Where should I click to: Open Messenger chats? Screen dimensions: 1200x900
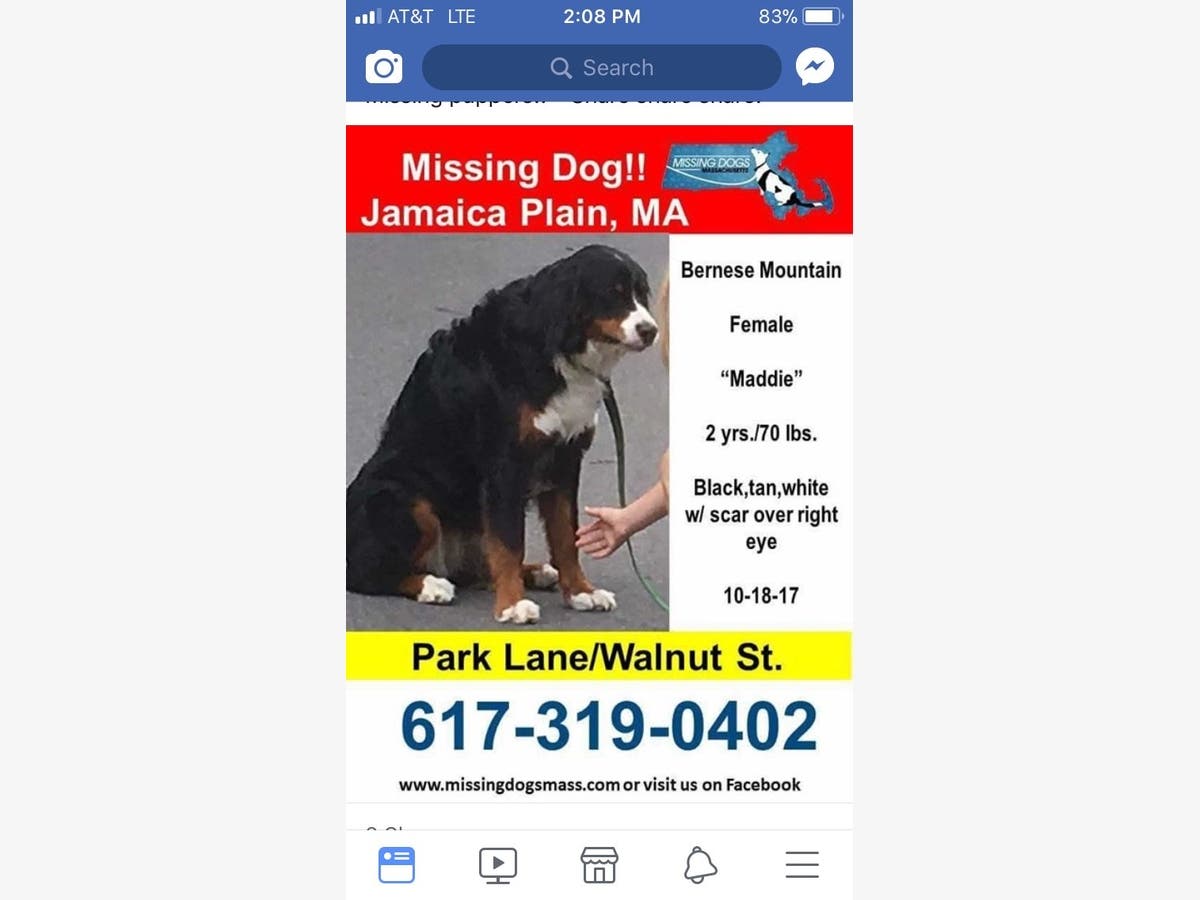click(x=815, y=67)
